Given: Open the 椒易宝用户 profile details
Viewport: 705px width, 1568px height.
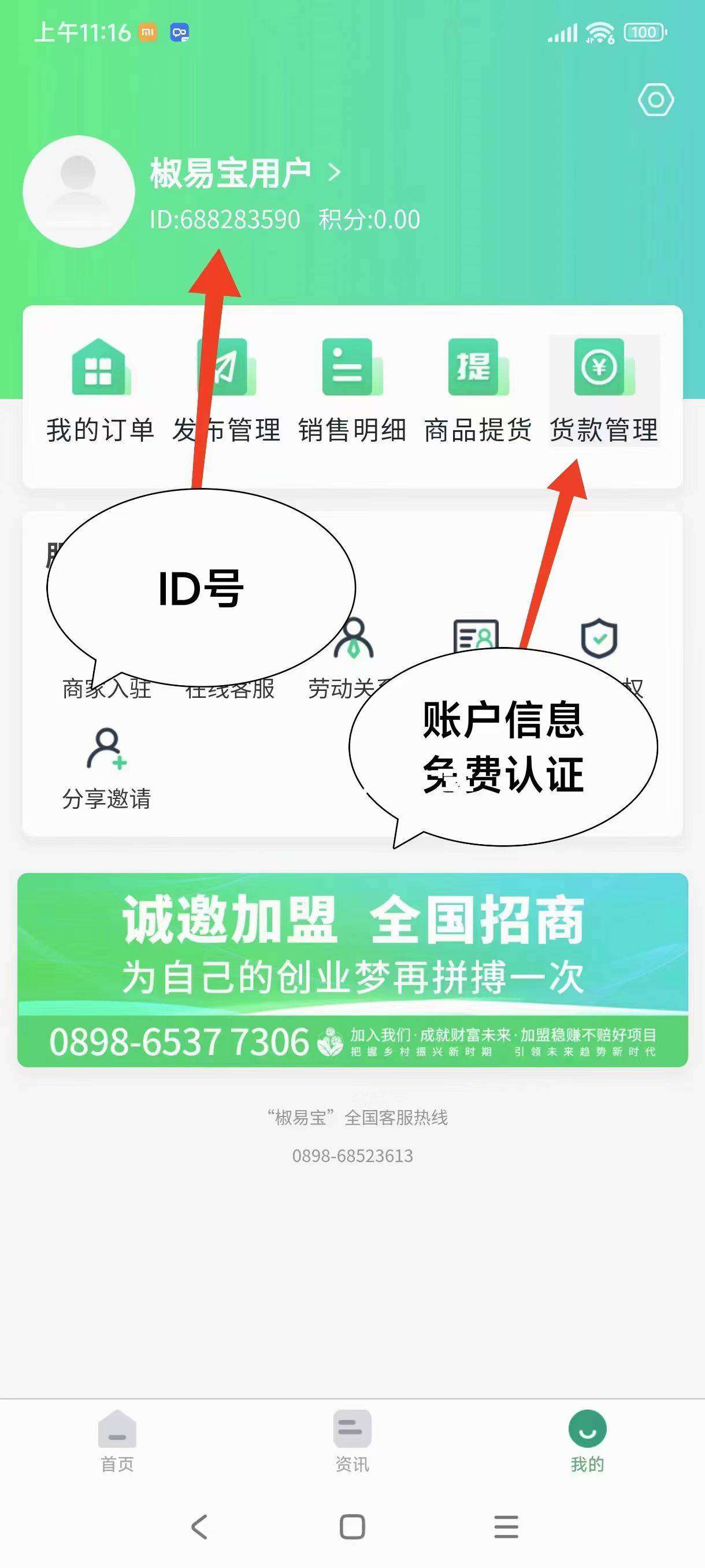Looking at the screenshot, I should [x=245, y=173].
